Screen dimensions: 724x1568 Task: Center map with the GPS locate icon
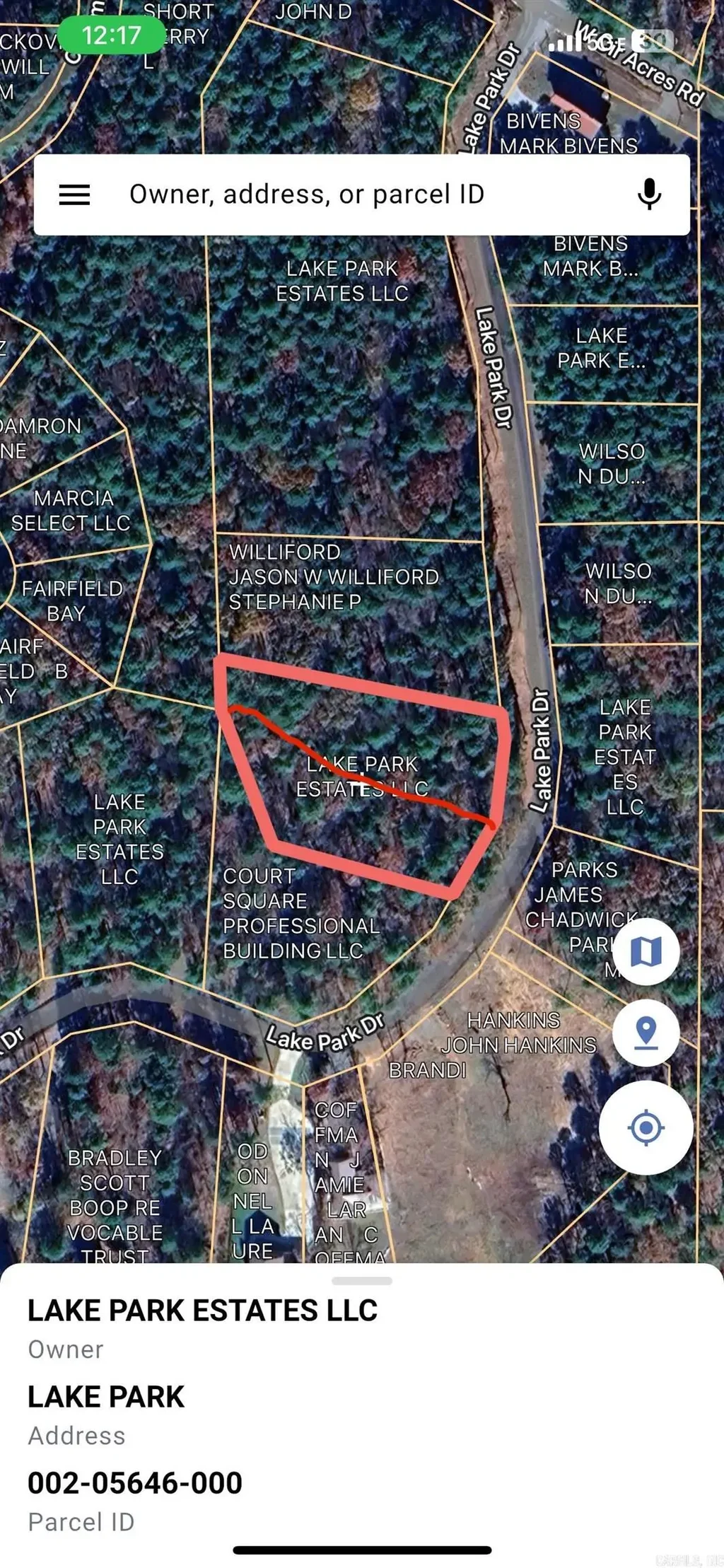646,1128
